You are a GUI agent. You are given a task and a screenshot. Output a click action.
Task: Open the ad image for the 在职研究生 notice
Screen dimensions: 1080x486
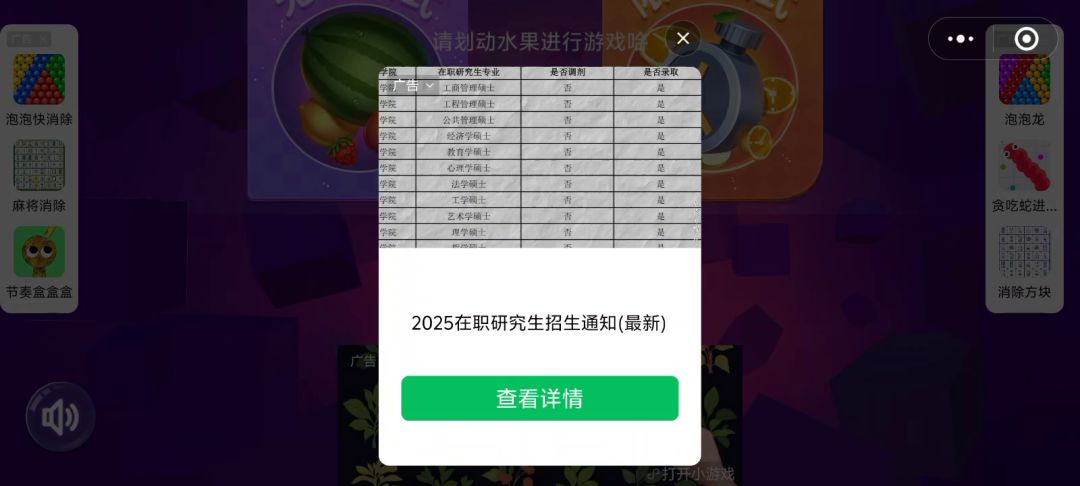540,160
